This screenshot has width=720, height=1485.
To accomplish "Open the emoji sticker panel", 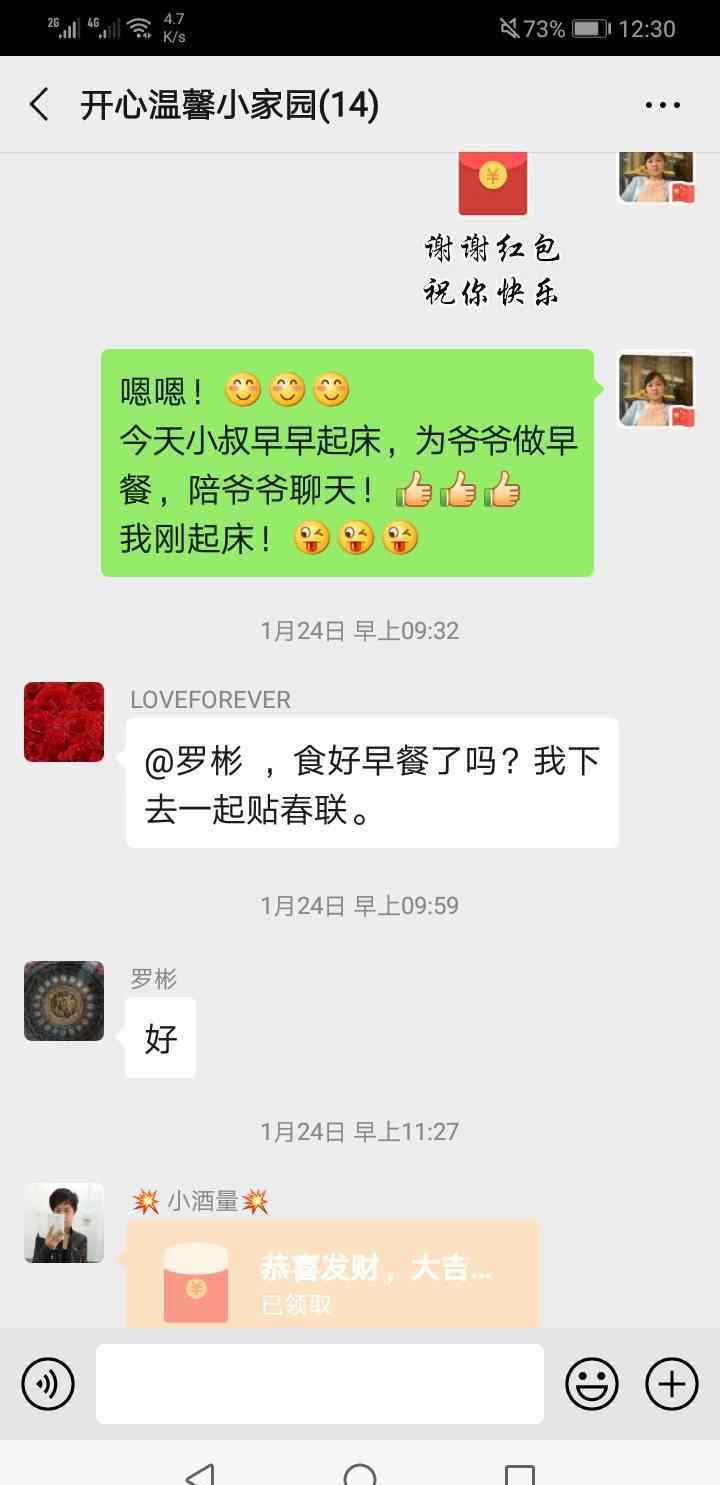I will pyautogui.click(x=592, y=1384).
